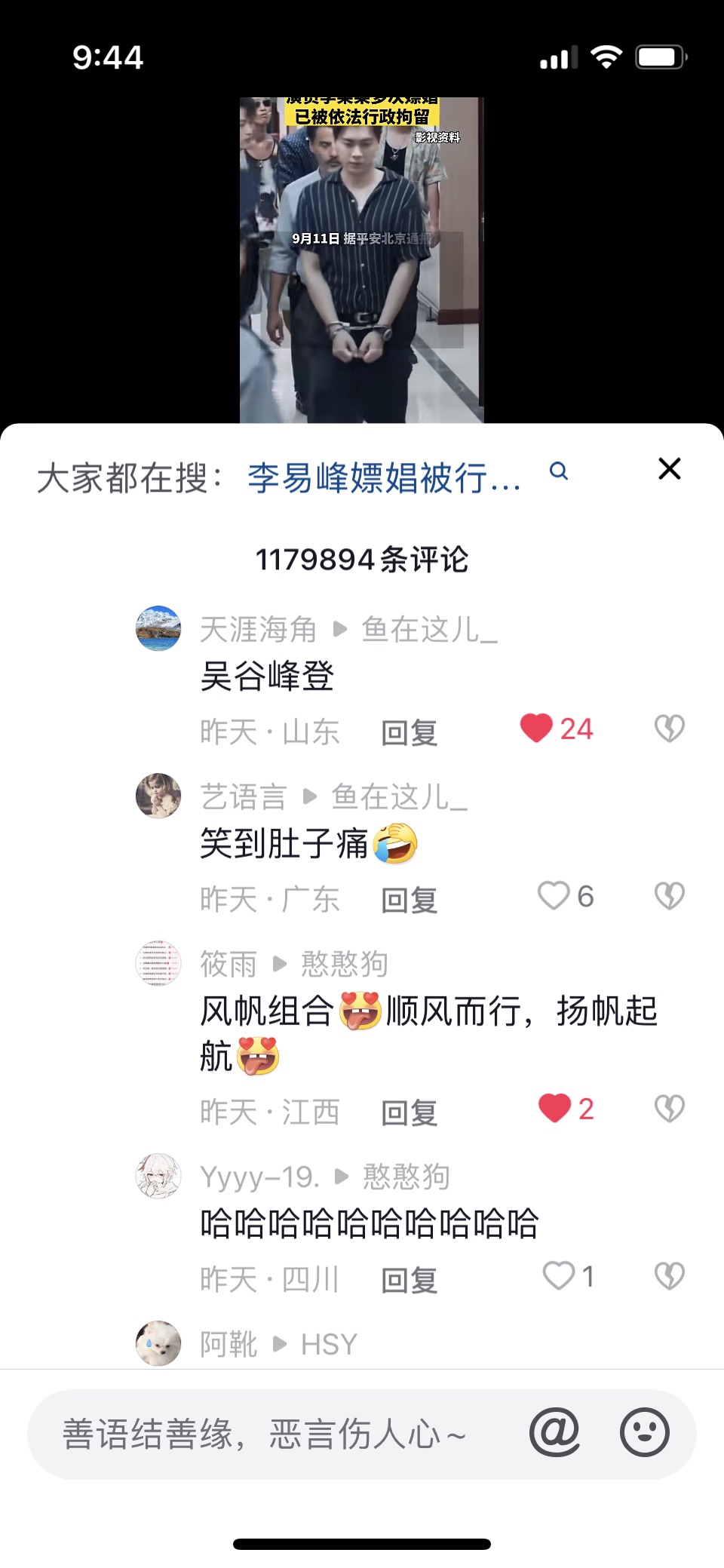Reply to 筱雨's comment
Image resolution: width=724 pixels, height=1568 pixels.
tap(409, 1112)
